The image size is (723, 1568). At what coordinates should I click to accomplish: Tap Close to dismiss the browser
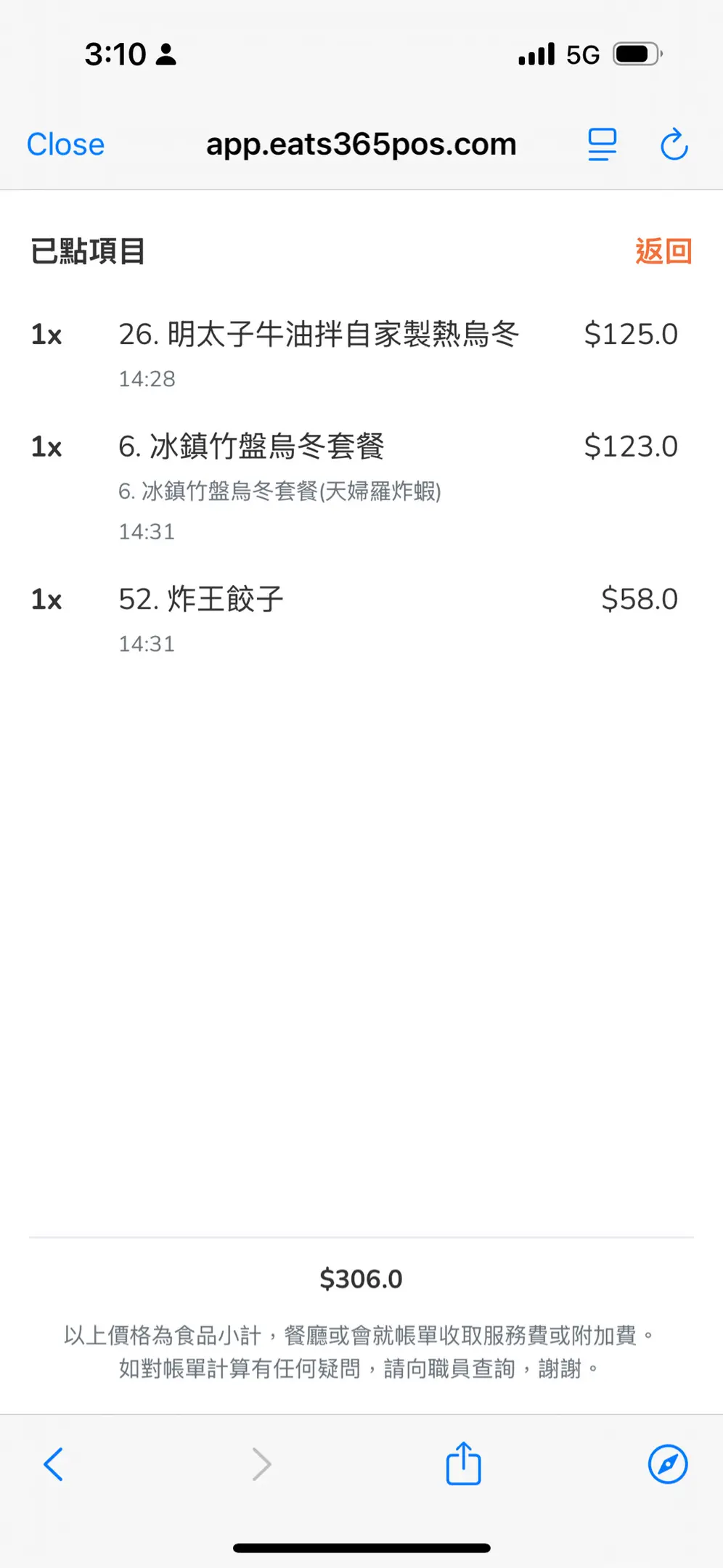coord(65,144)
